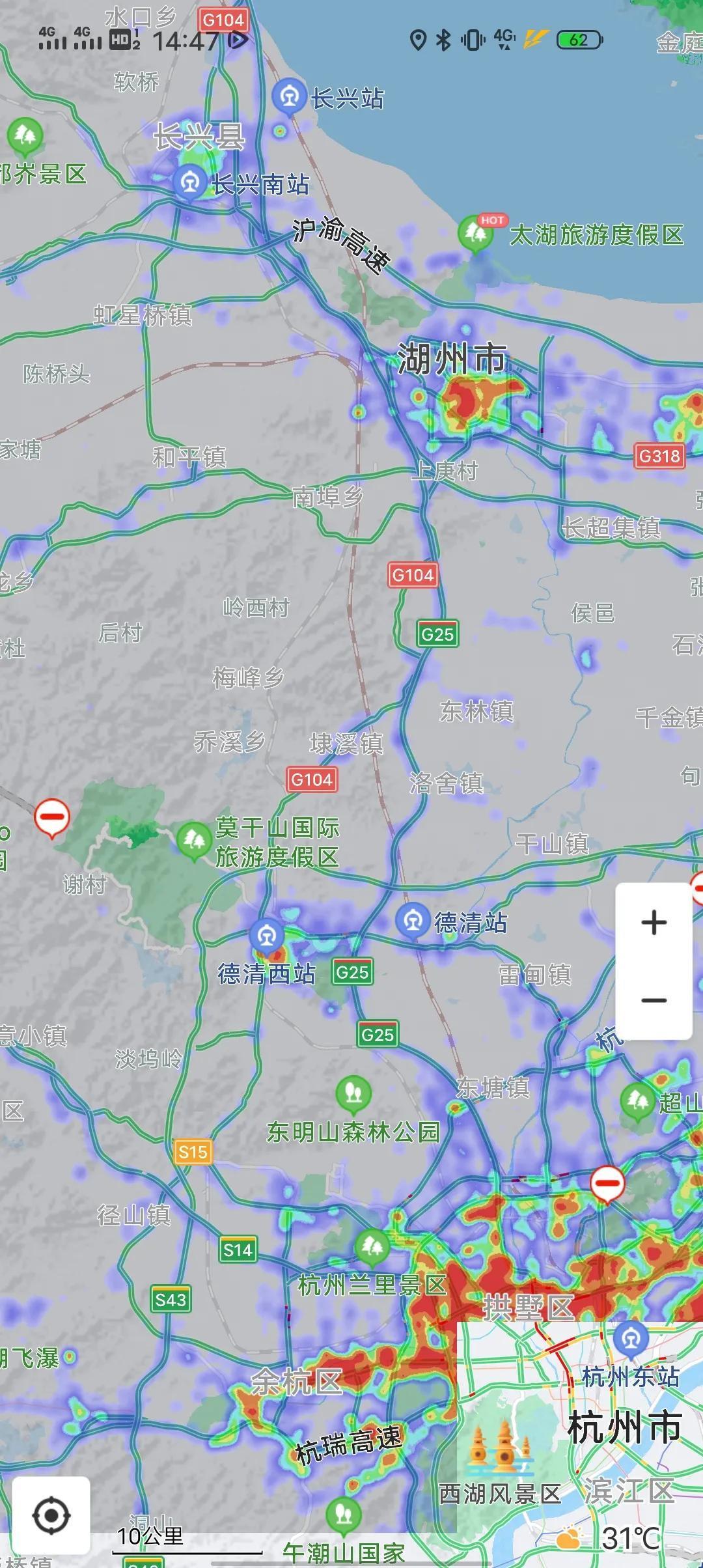This screenshot has width=703, height=1568.
Task: Select the 杭州东站 station marker
Action: (630, 1338)
